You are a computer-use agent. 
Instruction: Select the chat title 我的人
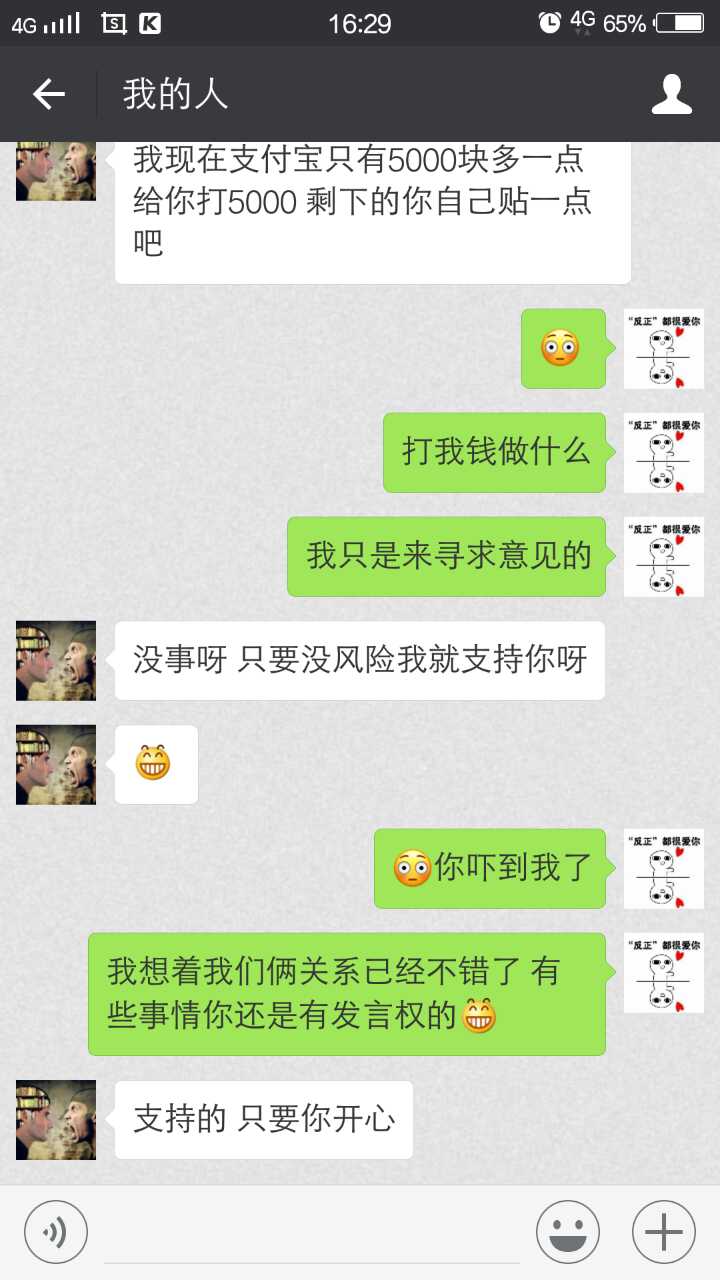coord(175,94)
